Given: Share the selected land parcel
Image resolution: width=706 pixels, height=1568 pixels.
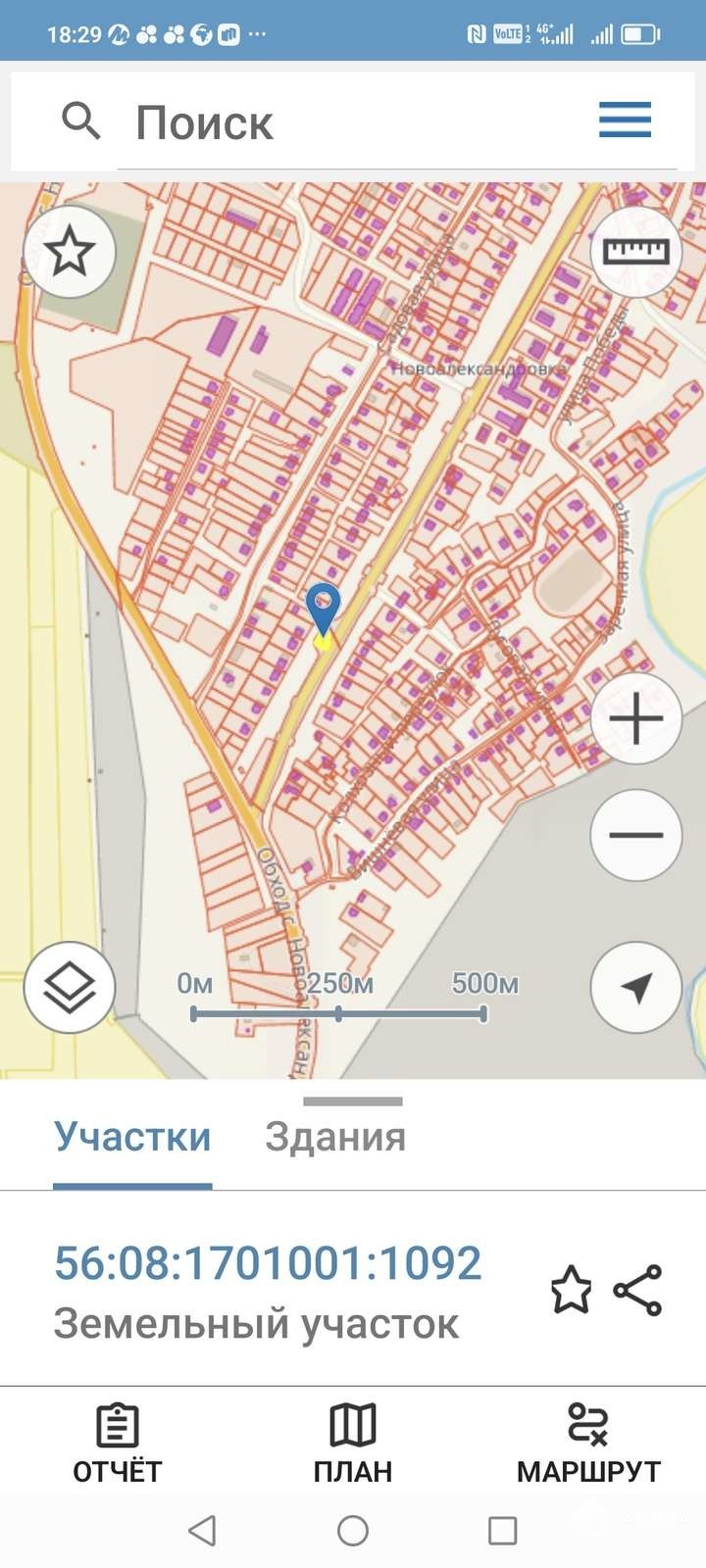Looking at the screenshot, I should (637, 1289).
